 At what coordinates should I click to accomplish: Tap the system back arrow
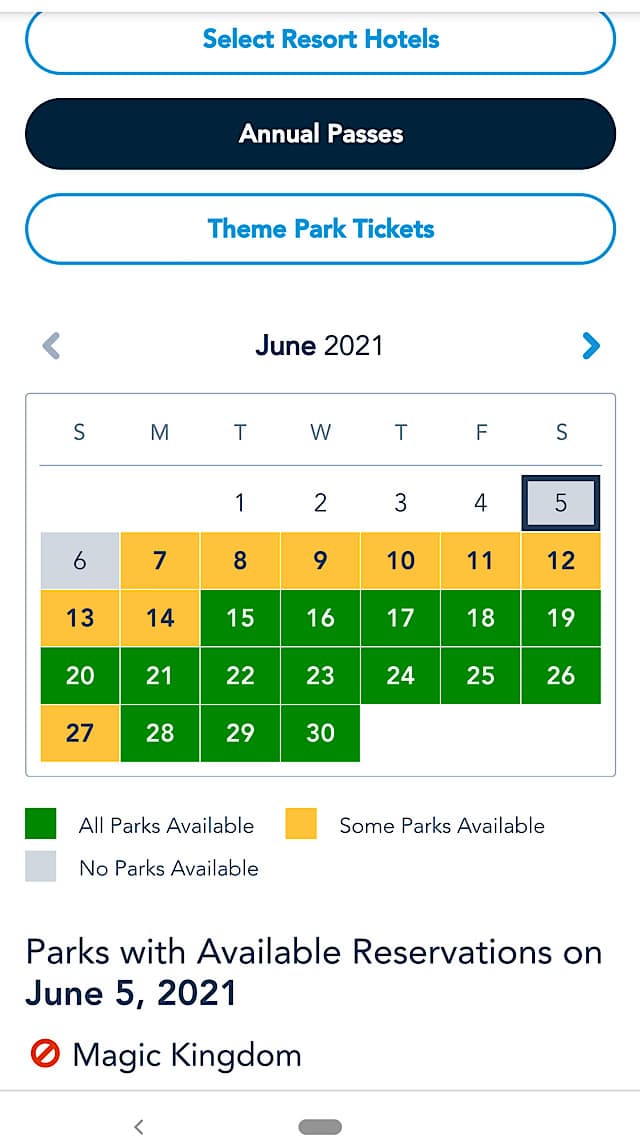tap(139, 1126)
